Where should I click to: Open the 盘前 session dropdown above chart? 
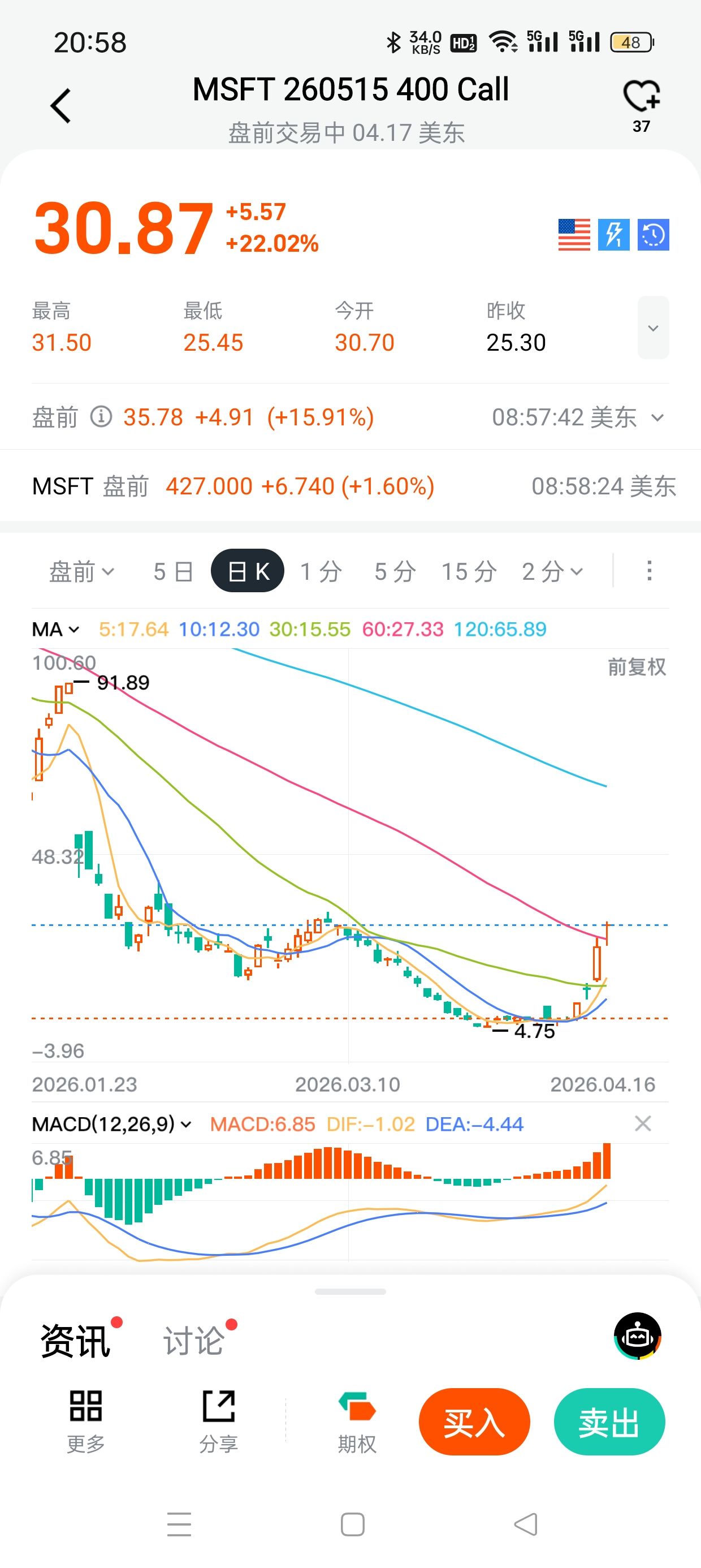coord(81,571)
